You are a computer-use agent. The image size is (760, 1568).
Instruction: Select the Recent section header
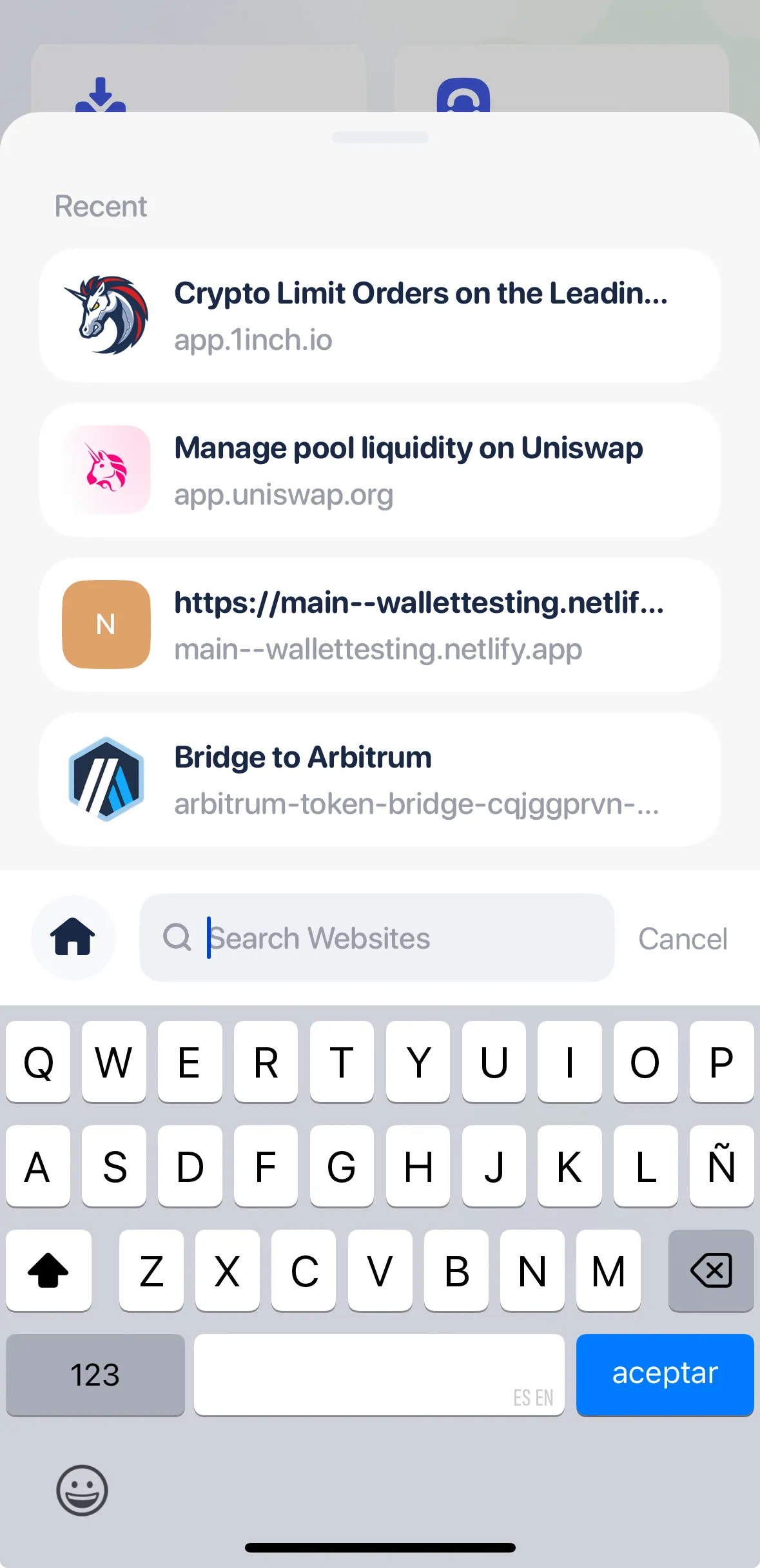[x=100, y=206]
